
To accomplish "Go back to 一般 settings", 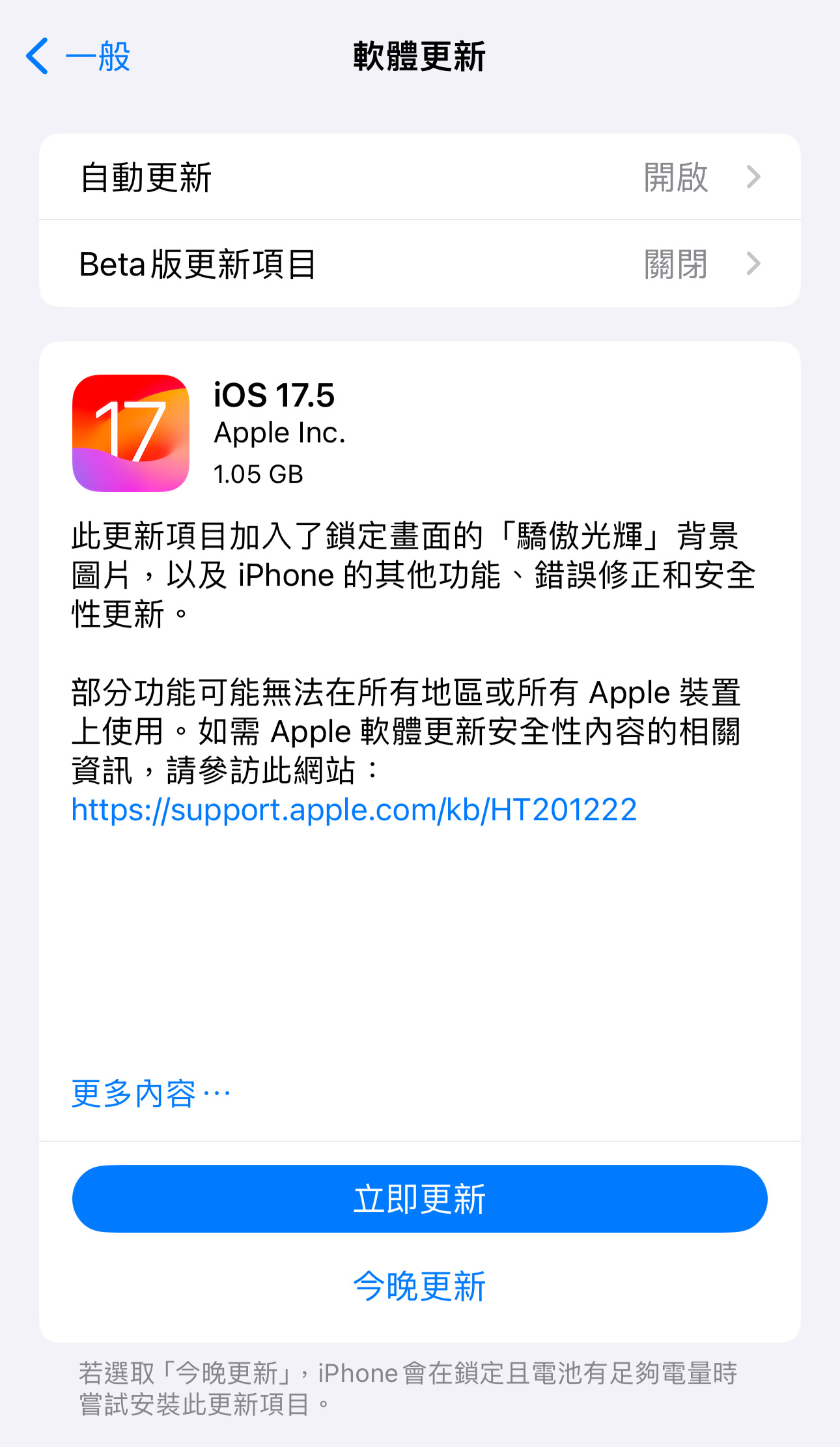I will click(78, 57).
